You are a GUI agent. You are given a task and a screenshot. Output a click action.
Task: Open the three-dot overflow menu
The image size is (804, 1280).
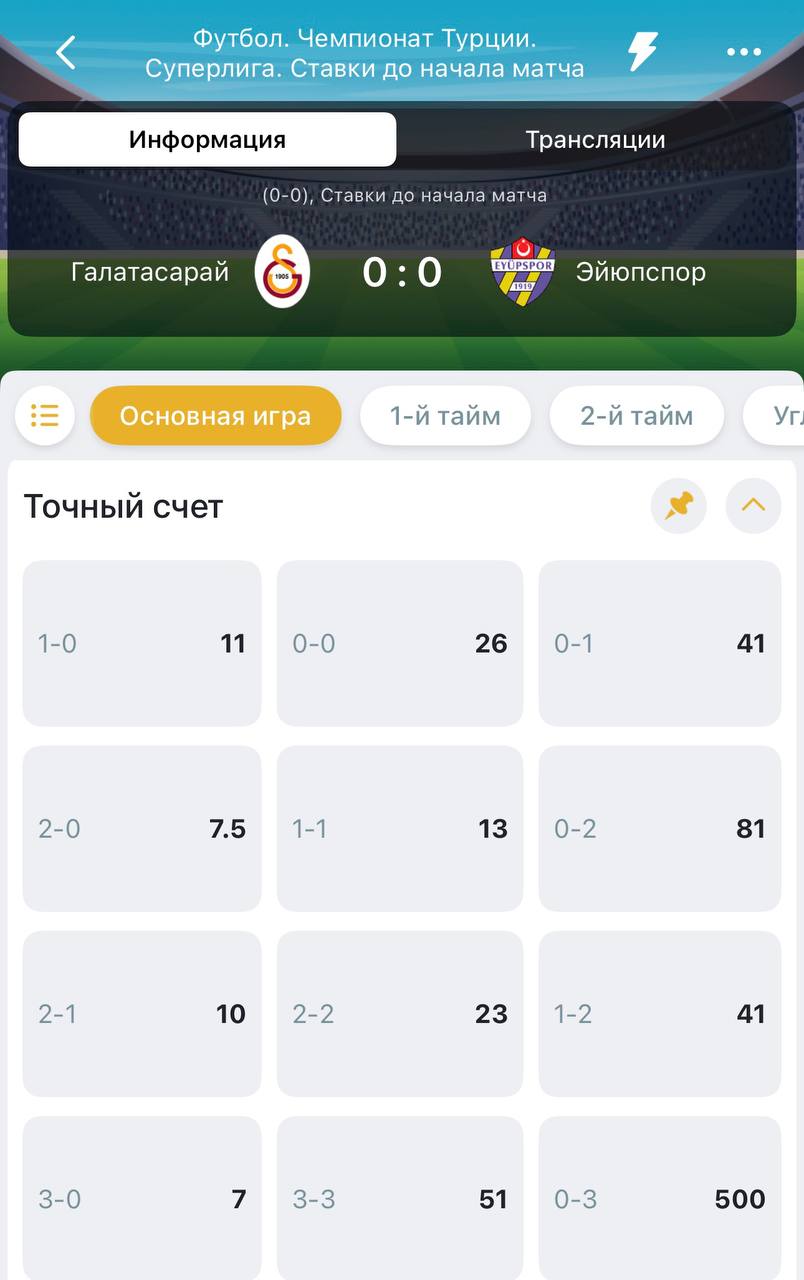pyautogui.click(x=743, y=52)
